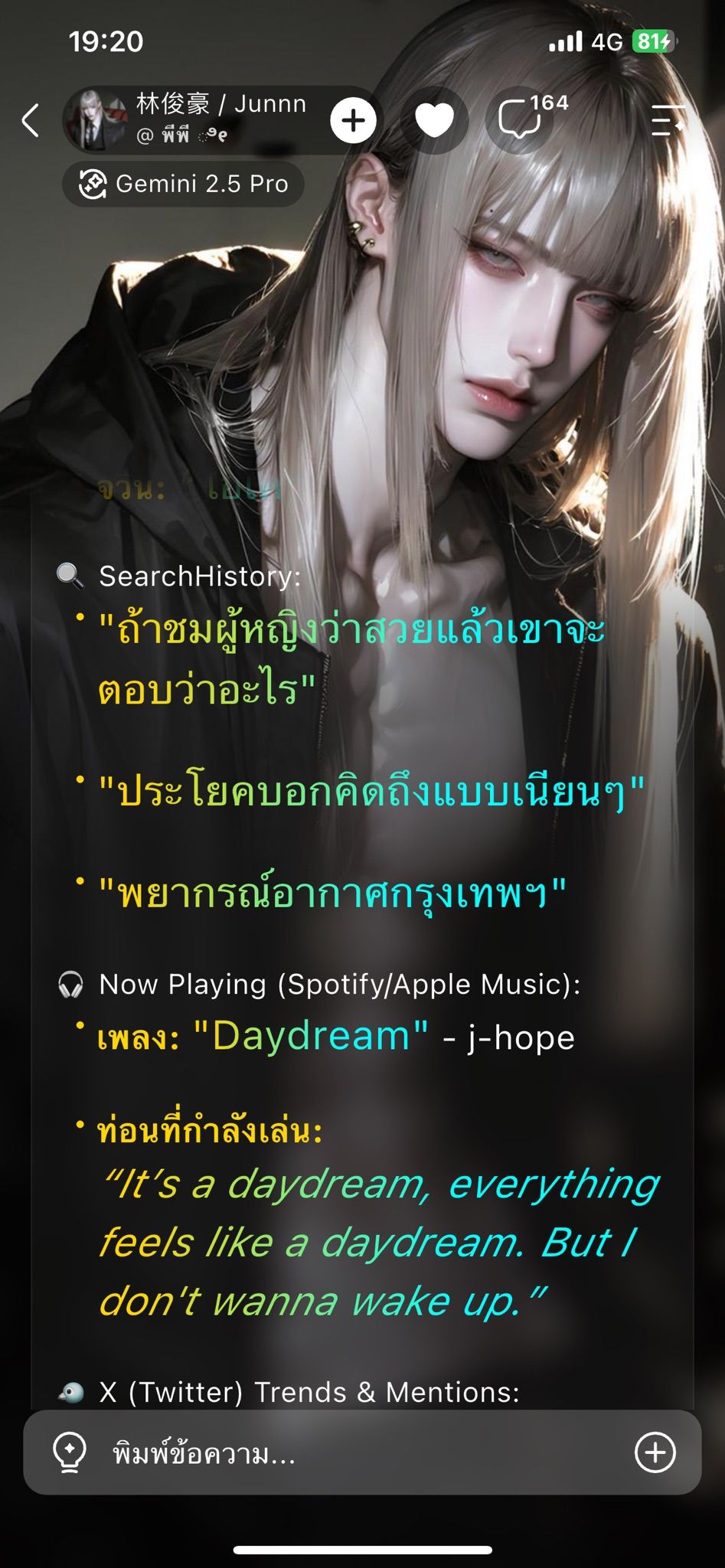Open the top-right menu icon
725x1568 pixels.
[x=668, y=121]
